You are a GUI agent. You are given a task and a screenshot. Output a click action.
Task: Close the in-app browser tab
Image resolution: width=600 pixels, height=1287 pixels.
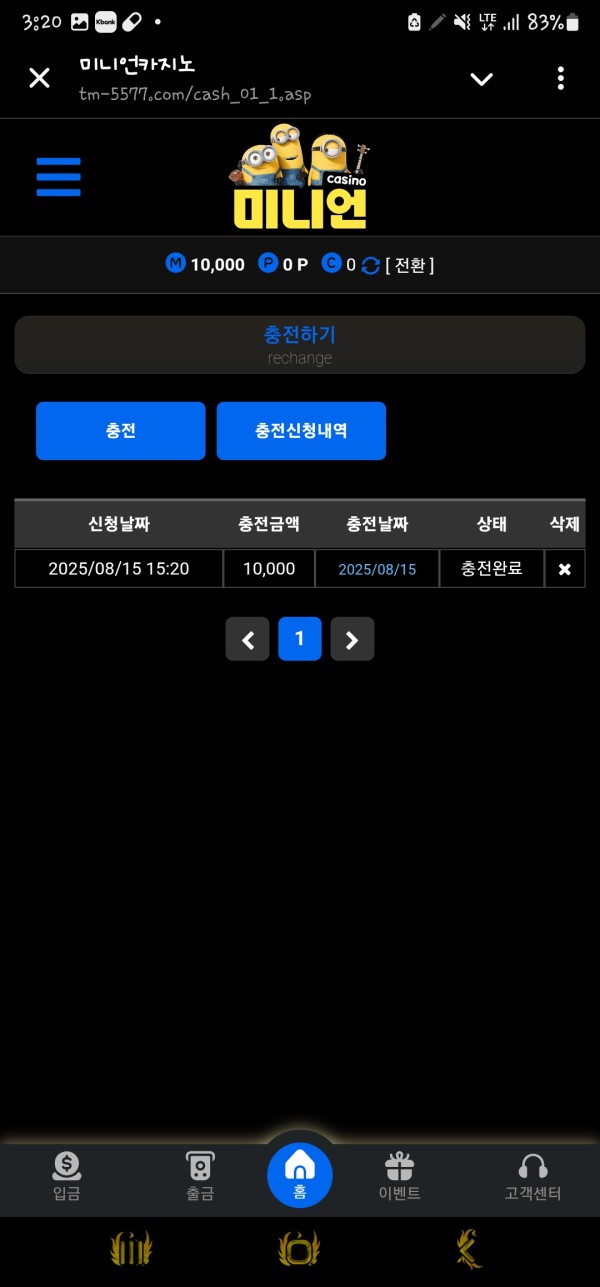[39, 78]
